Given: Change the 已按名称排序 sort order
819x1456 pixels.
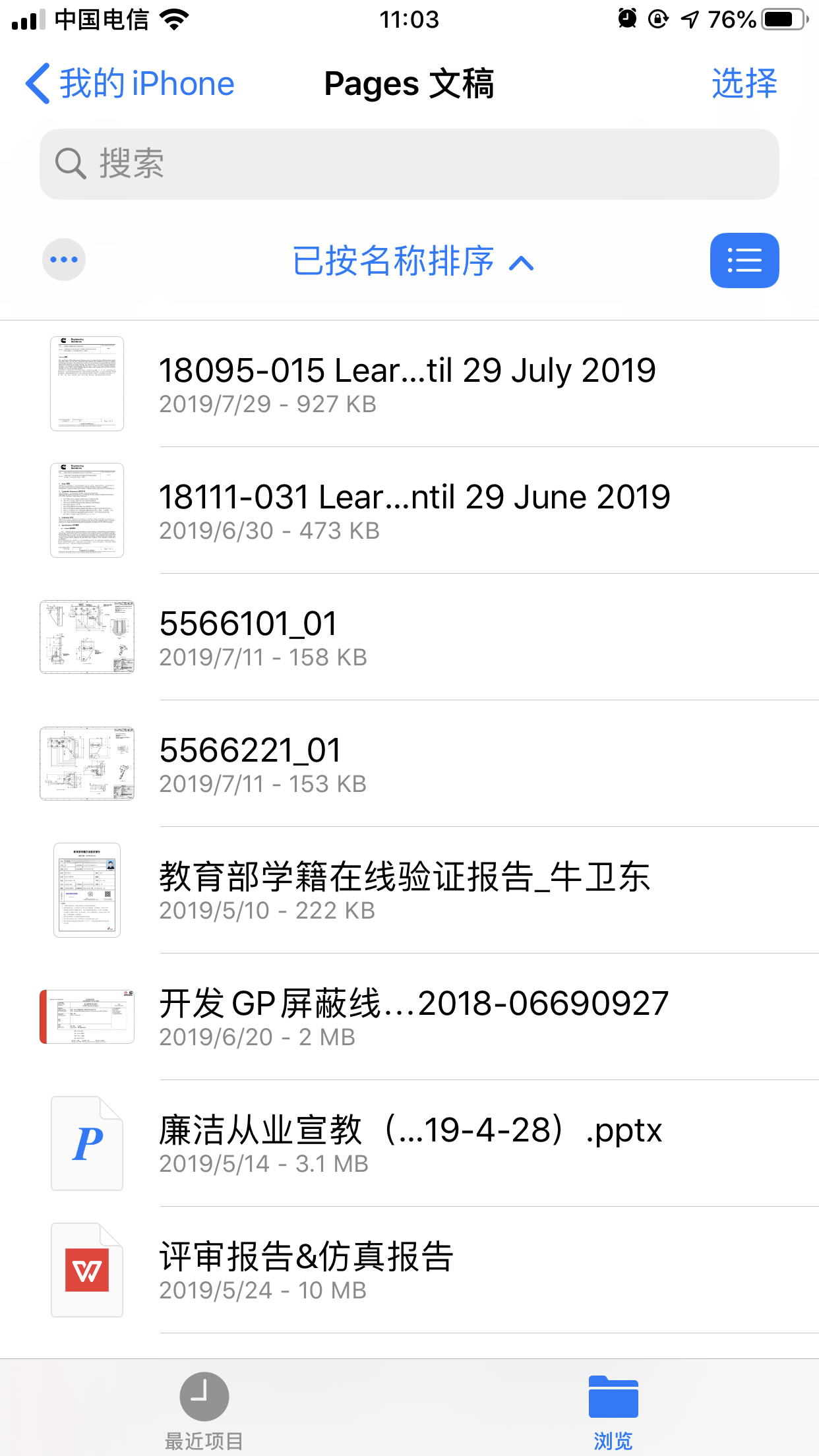Looking at the screenshot, I should click(412, 261).
